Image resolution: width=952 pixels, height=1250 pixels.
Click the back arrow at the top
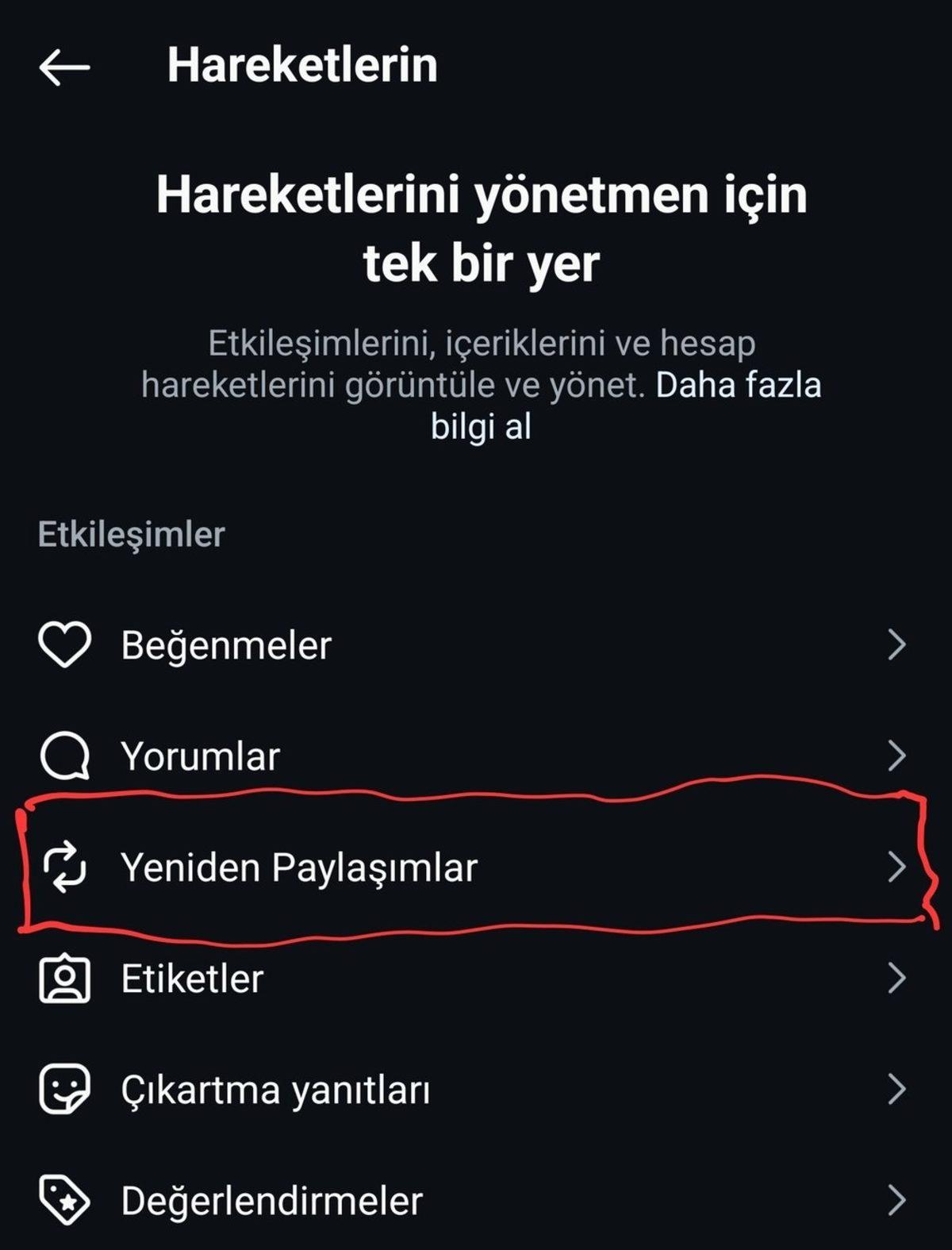click(x=65, y=67)
